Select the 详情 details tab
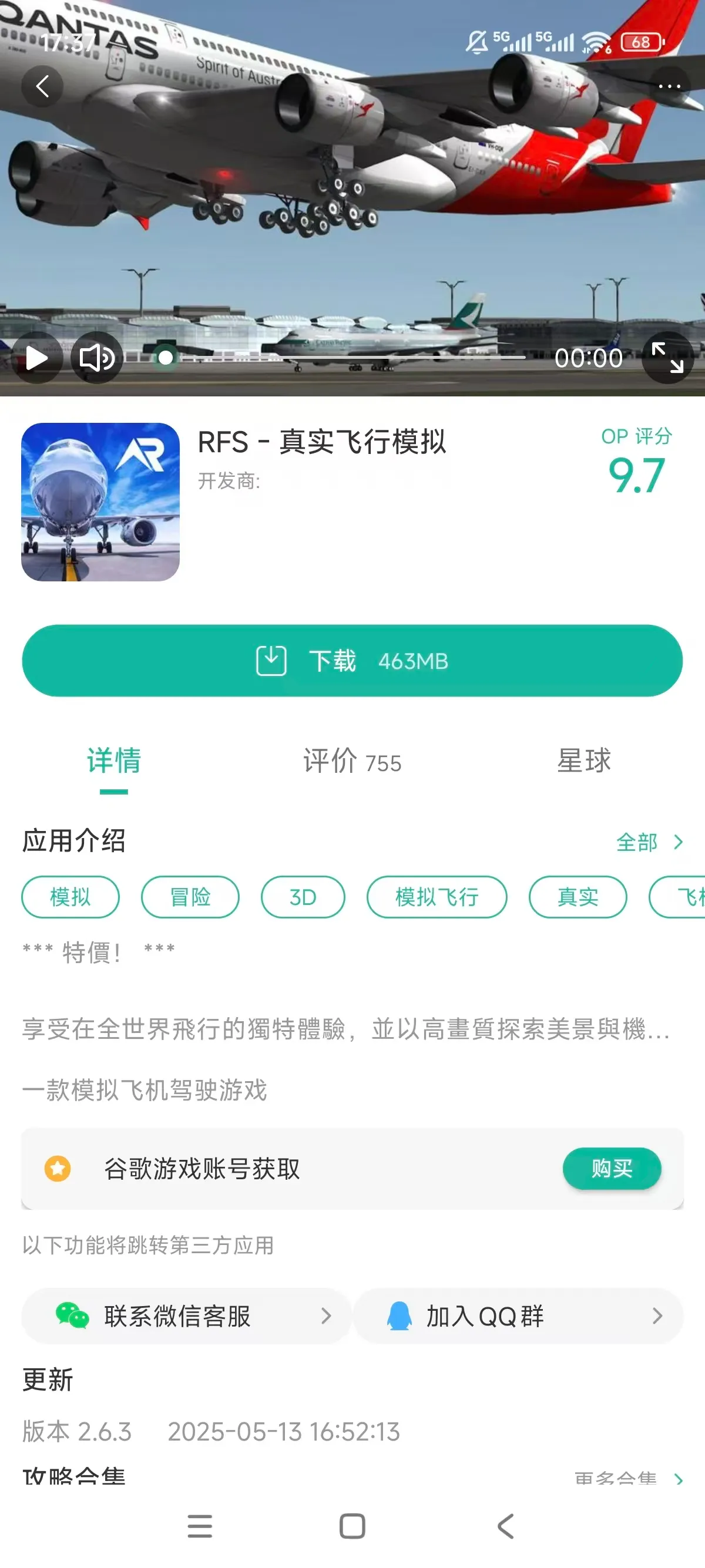 point(114,761)
